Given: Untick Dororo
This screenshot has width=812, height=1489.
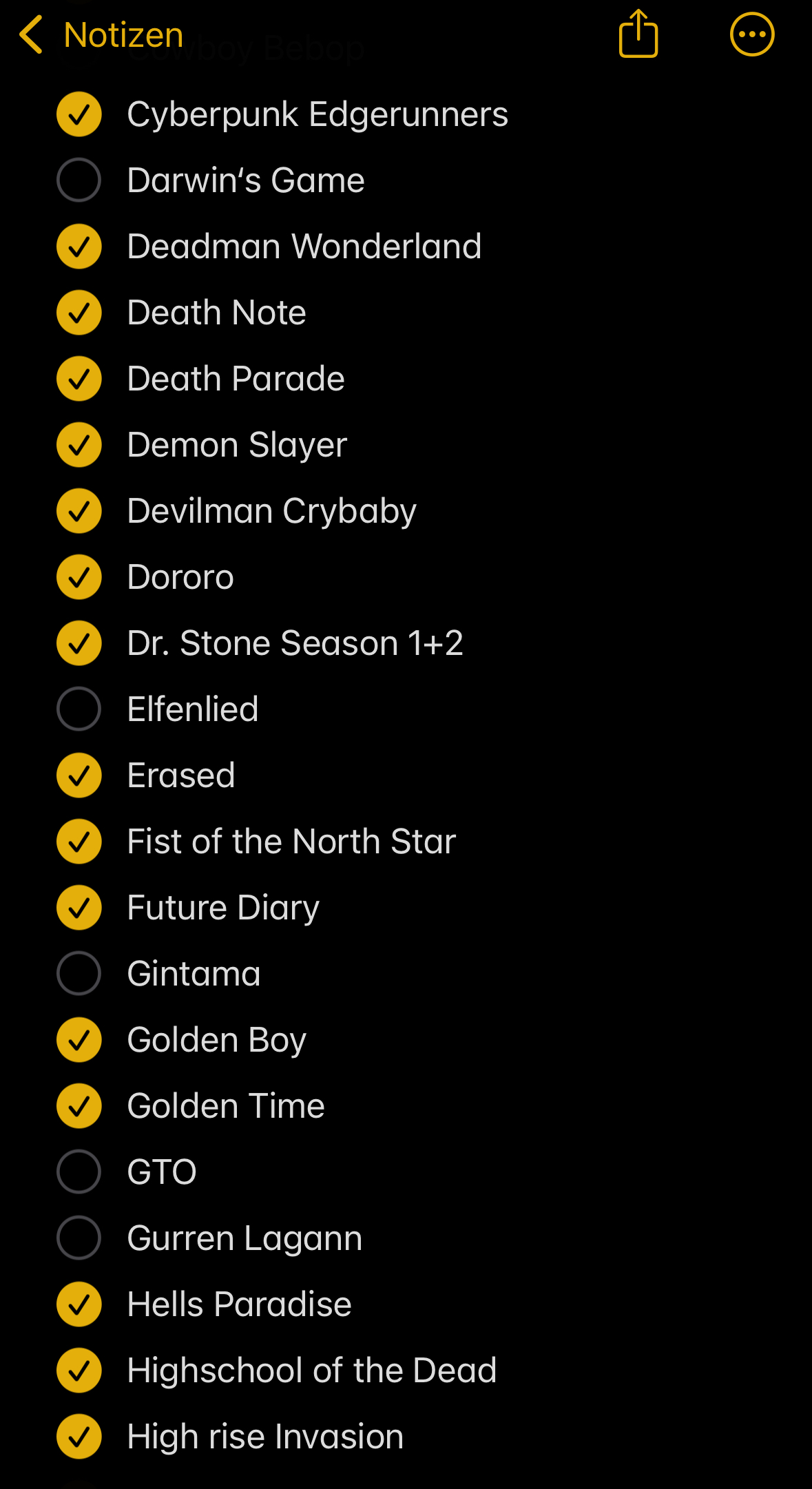Looking at the screenshot, I should [79, 577].
